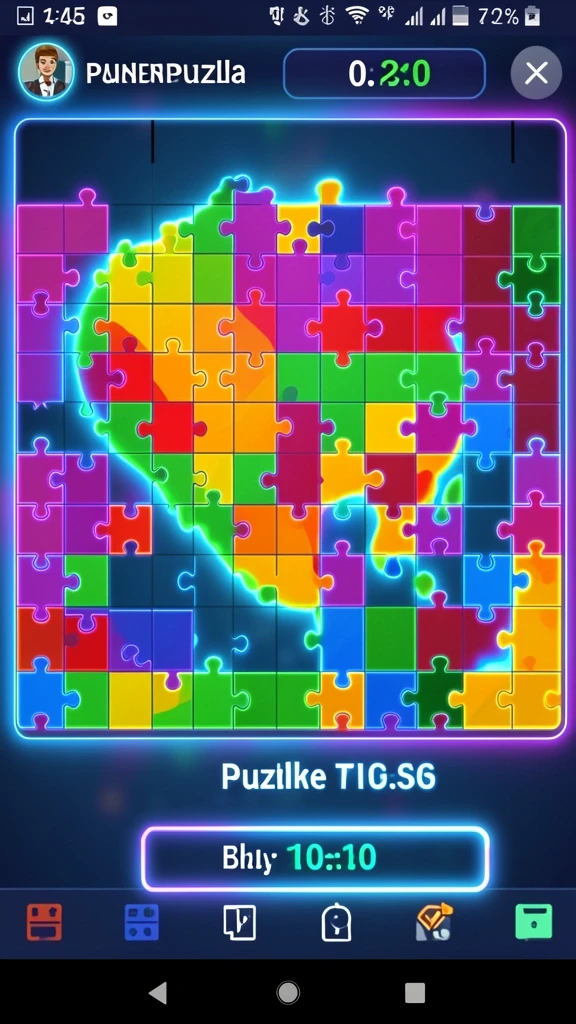
Task: Open the orange checkmark icon in bottom bar
Action: point(434,921)
